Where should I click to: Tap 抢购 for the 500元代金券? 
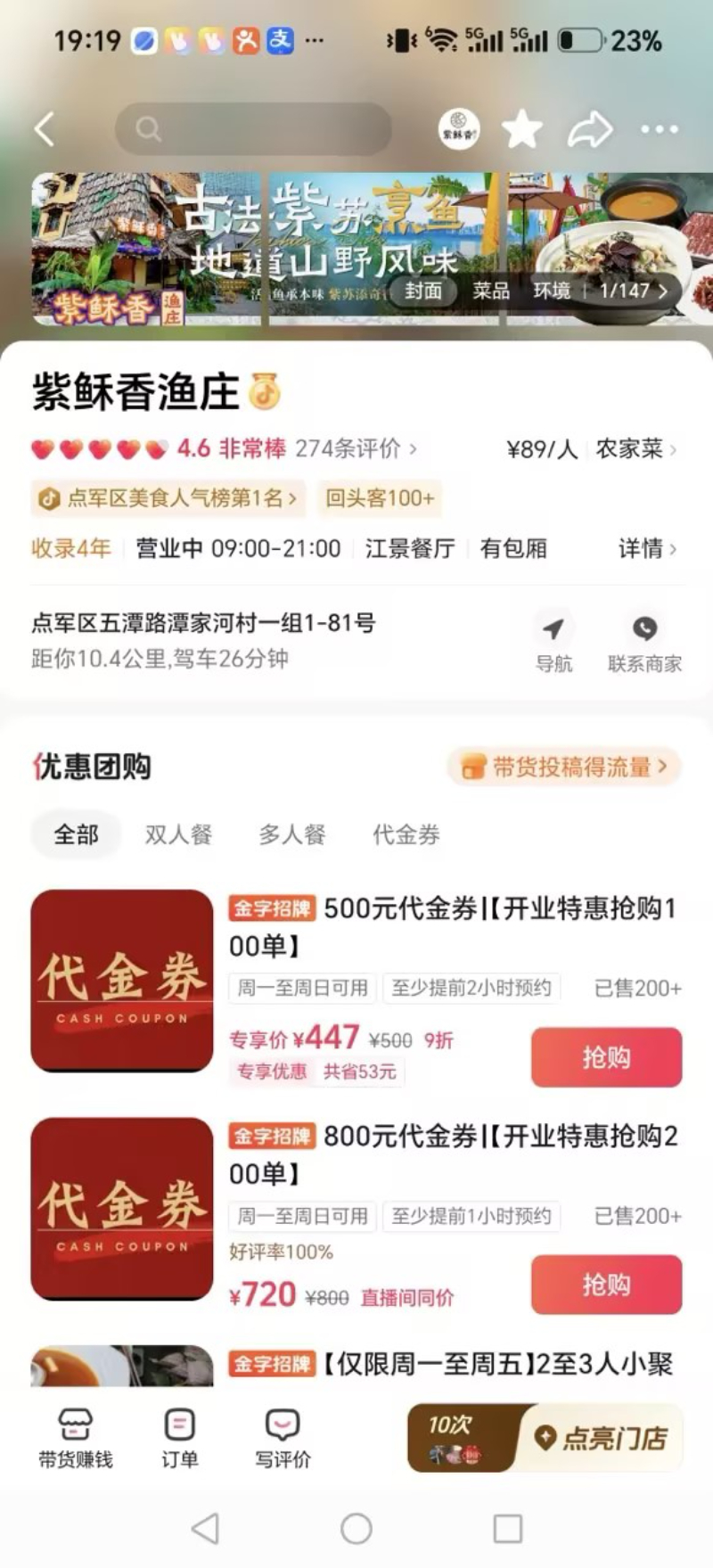pyautogui.click(x=606, y=1057)
